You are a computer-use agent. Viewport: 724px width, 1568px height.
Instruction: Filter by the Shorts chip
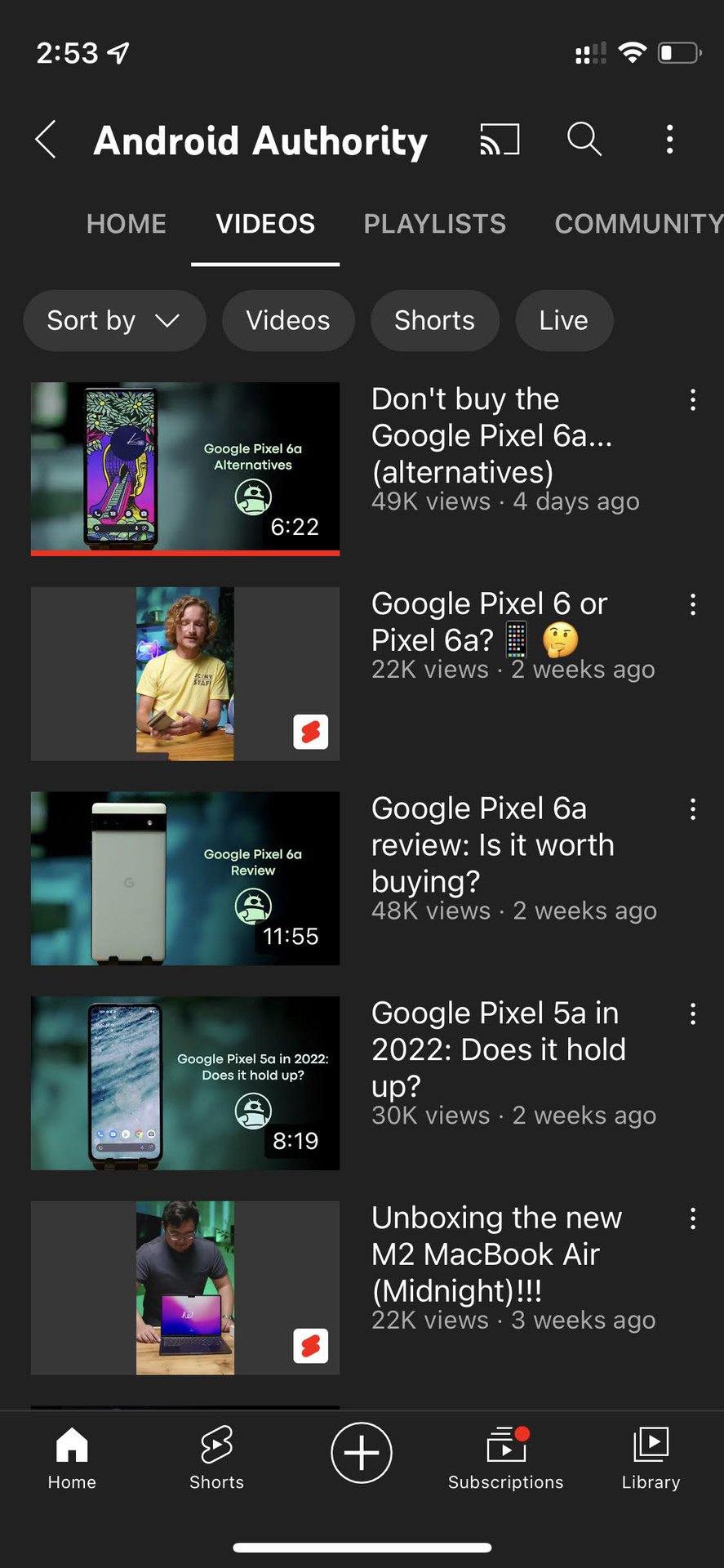pos(434,321)
